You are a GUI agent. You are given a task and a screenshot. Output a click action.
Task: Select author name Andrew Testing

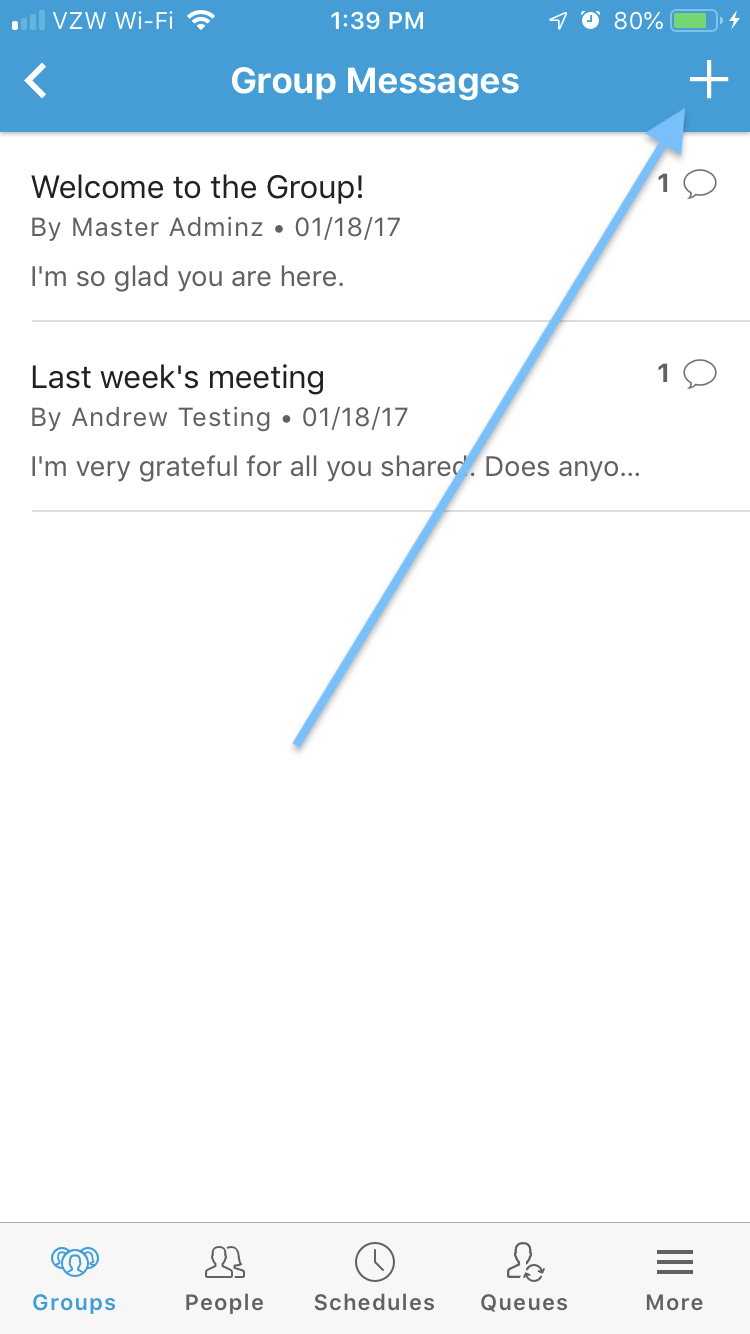pos(170,417)
